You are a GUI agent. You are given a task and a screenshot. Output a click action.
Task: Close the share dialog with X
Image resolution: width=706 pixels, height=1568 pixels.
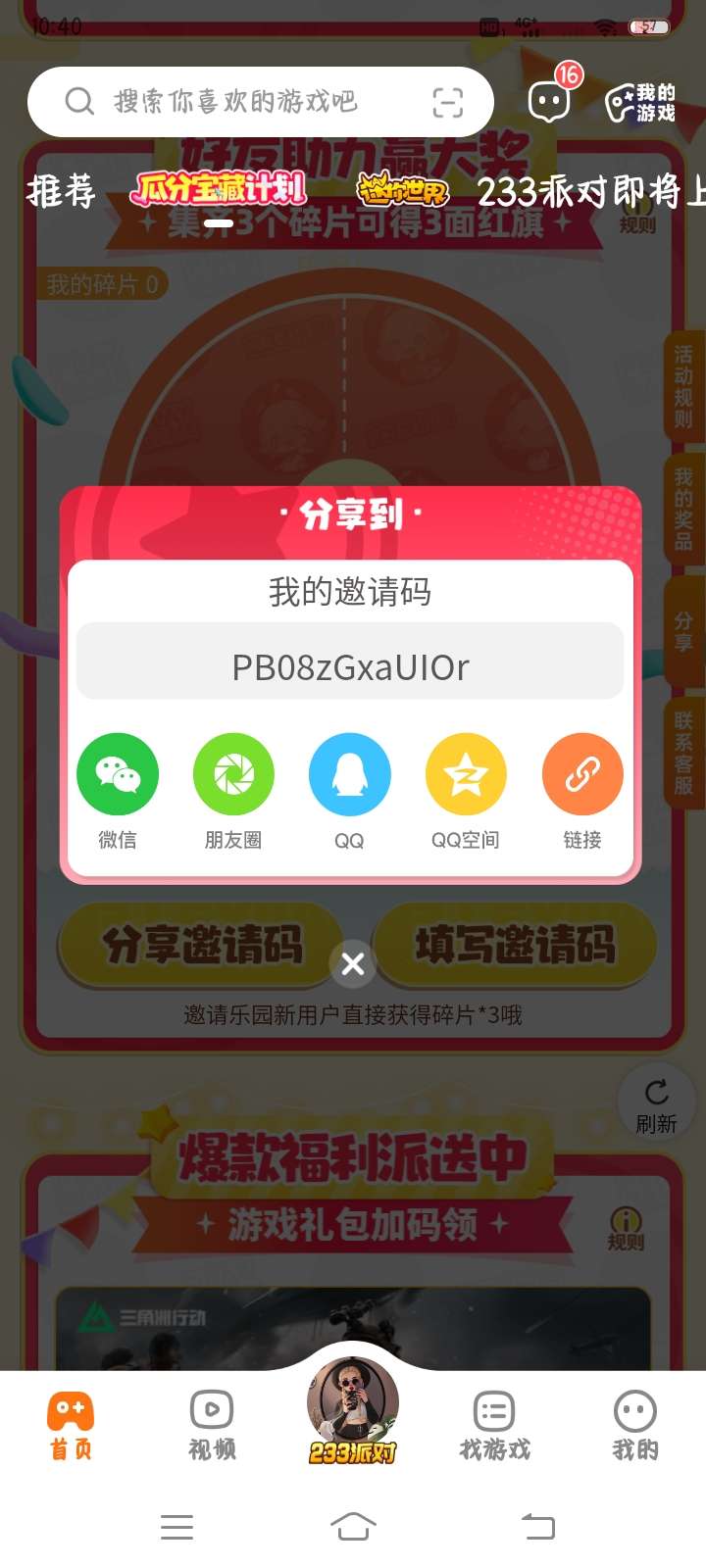[x=353, y=964]
